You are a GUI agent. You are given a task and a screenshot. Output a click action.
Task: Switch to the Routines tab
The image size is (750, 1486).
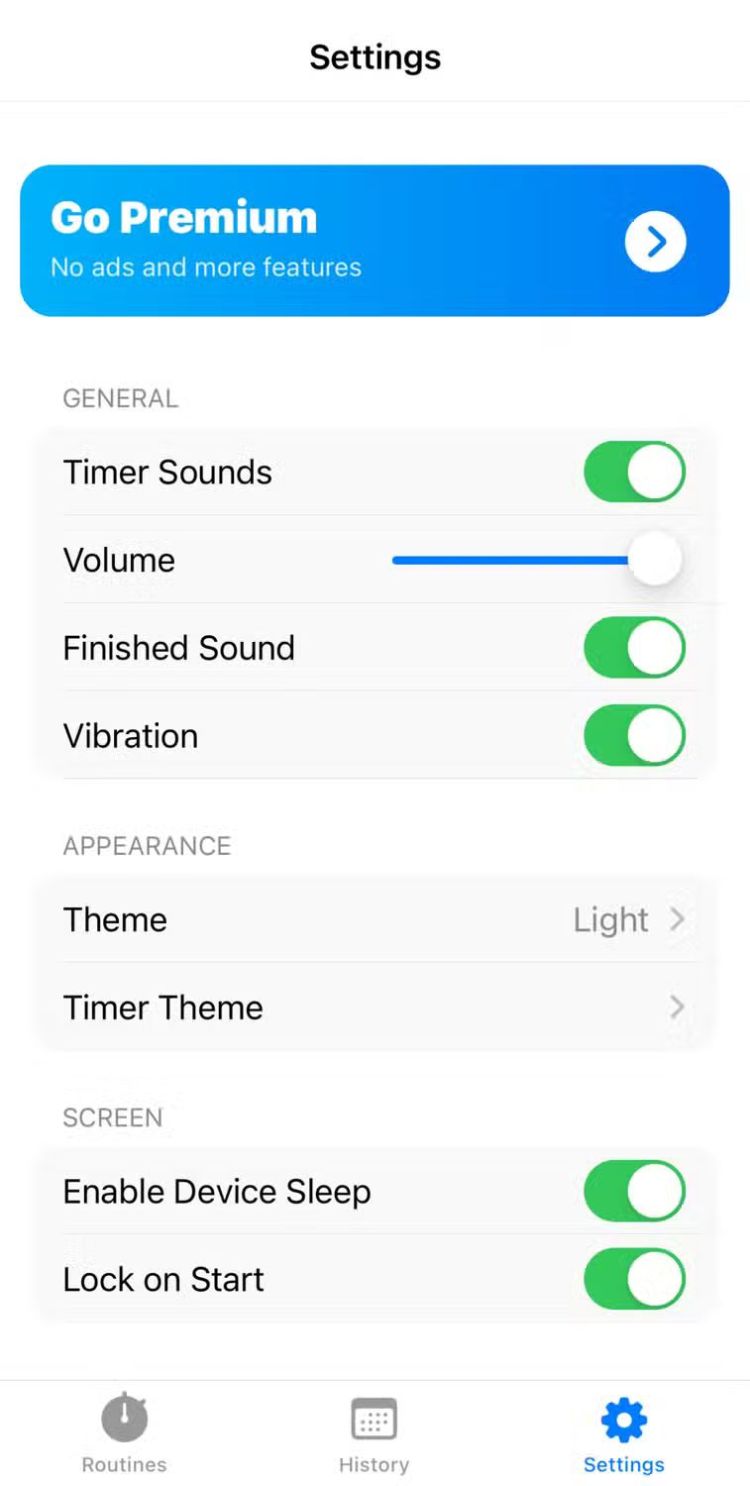[124, 1433]
